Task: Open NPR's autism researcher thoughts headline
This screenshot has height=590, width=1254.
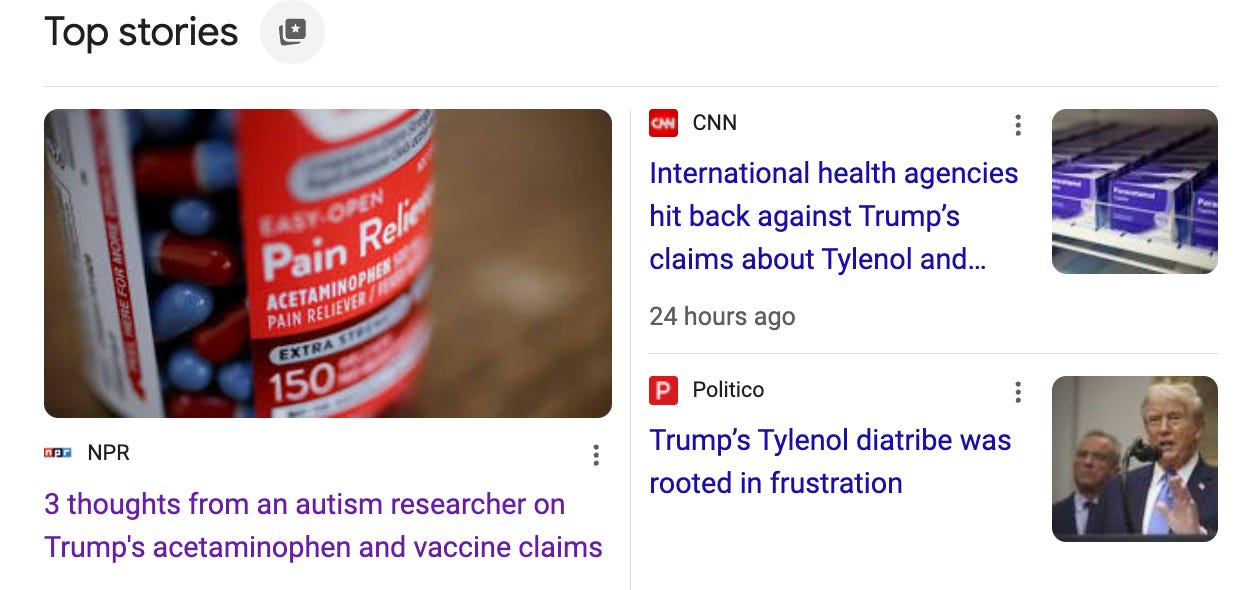Action: point(323,526)
